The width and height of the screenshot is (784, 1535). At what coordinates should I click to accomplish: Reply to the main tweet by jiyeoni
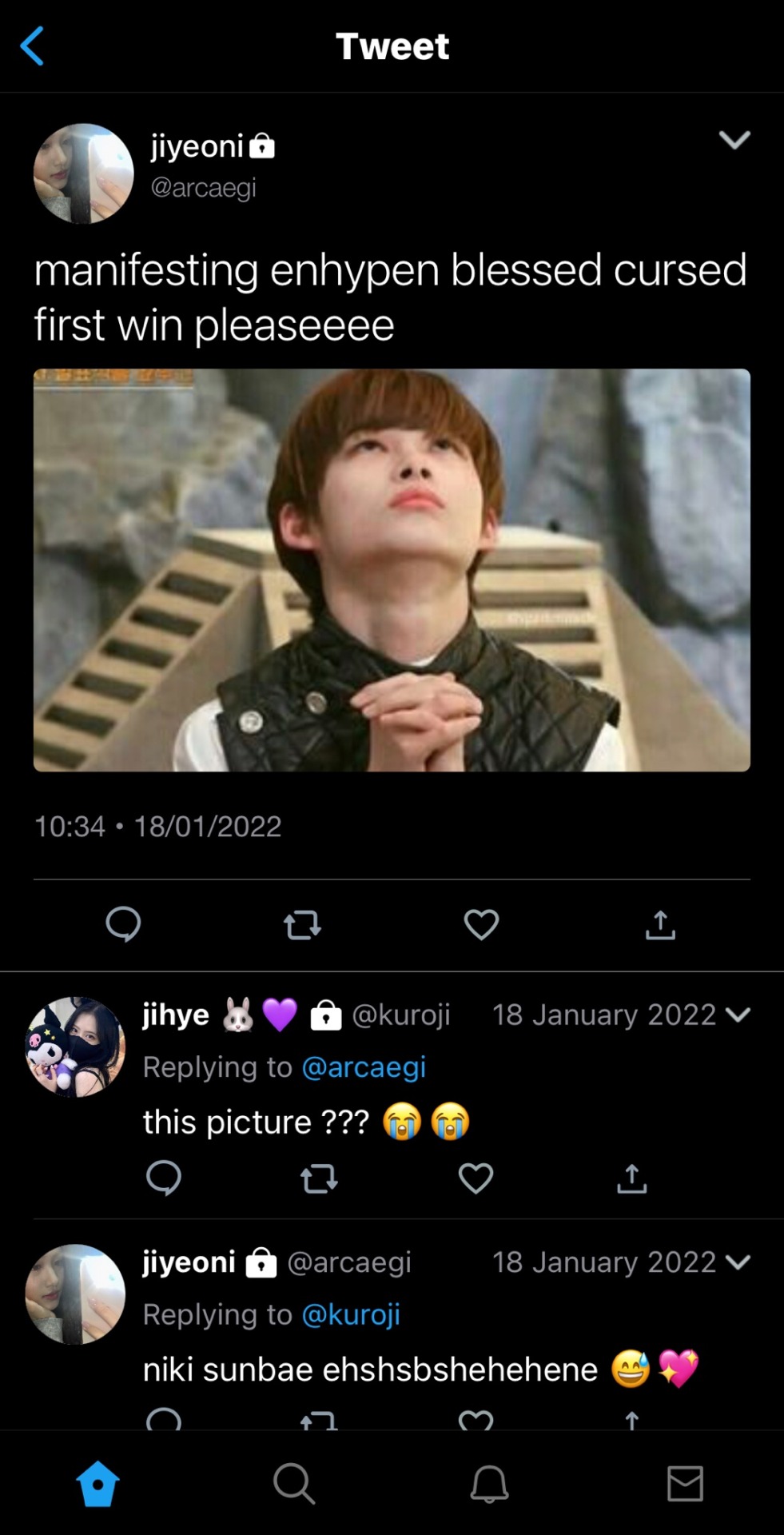tap(123, 924)
